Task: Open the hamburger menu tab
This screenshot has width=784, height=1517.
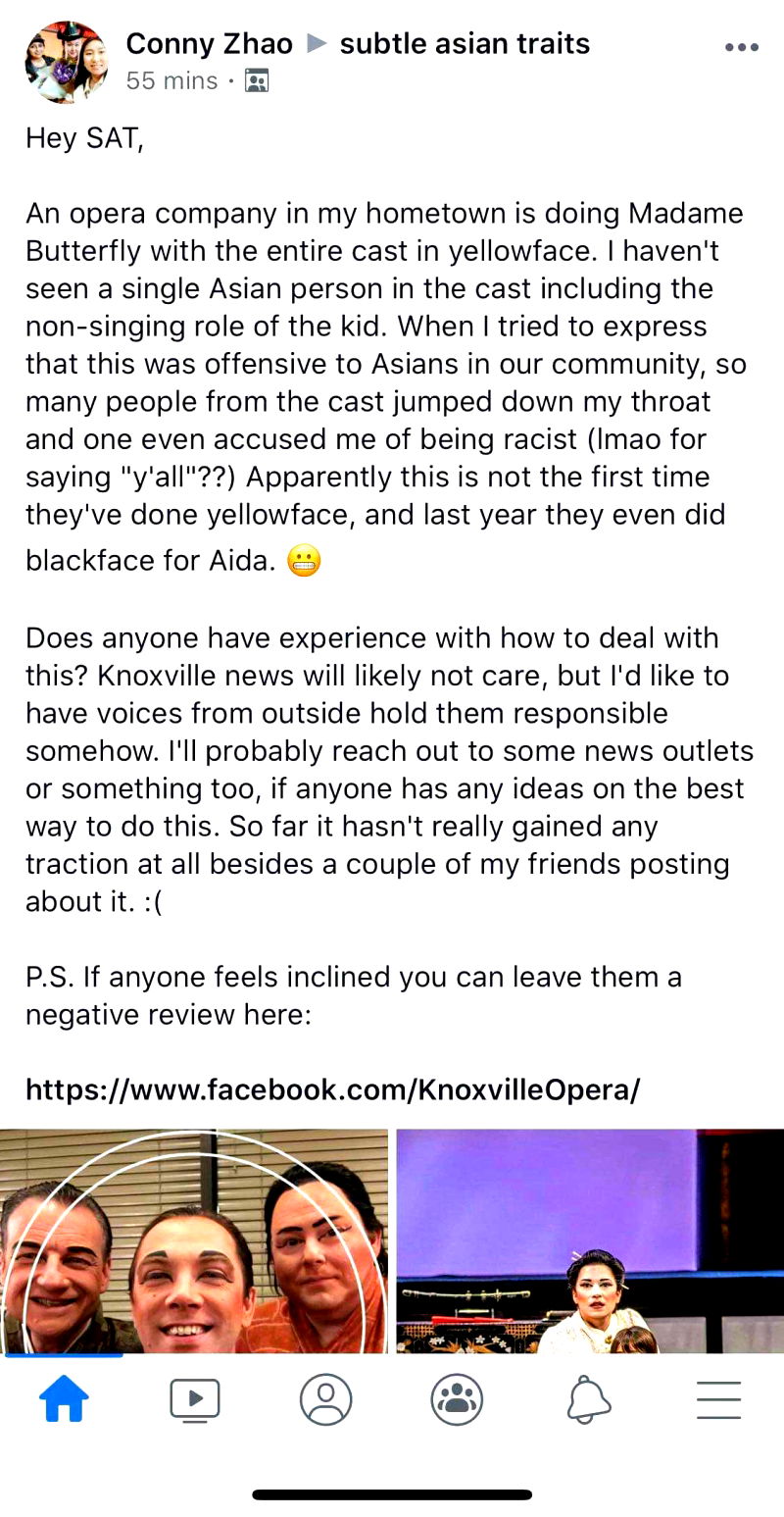Action: 719,1399
